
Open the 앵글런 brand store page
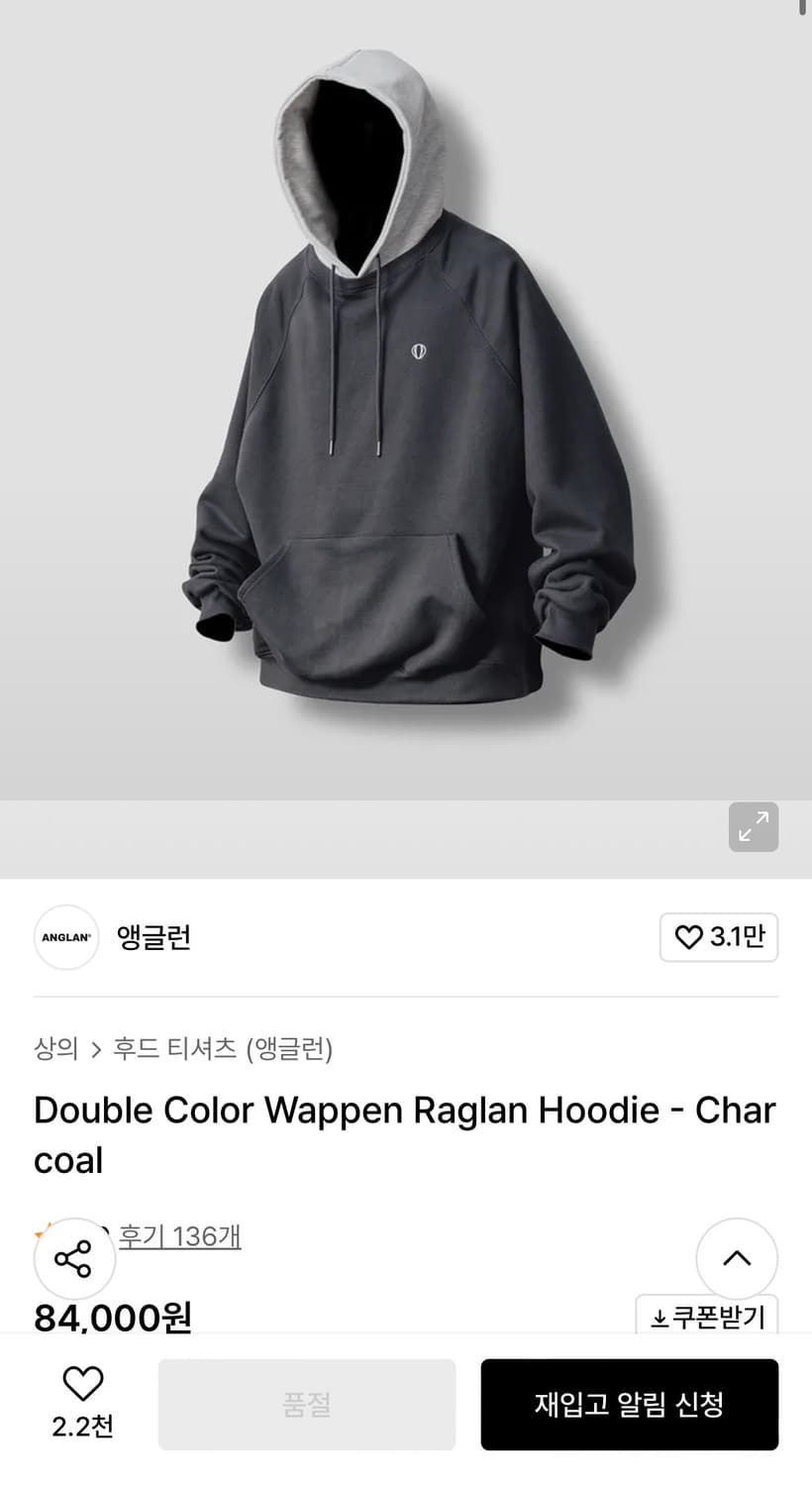pyautogui.click(x=154, y=937)
